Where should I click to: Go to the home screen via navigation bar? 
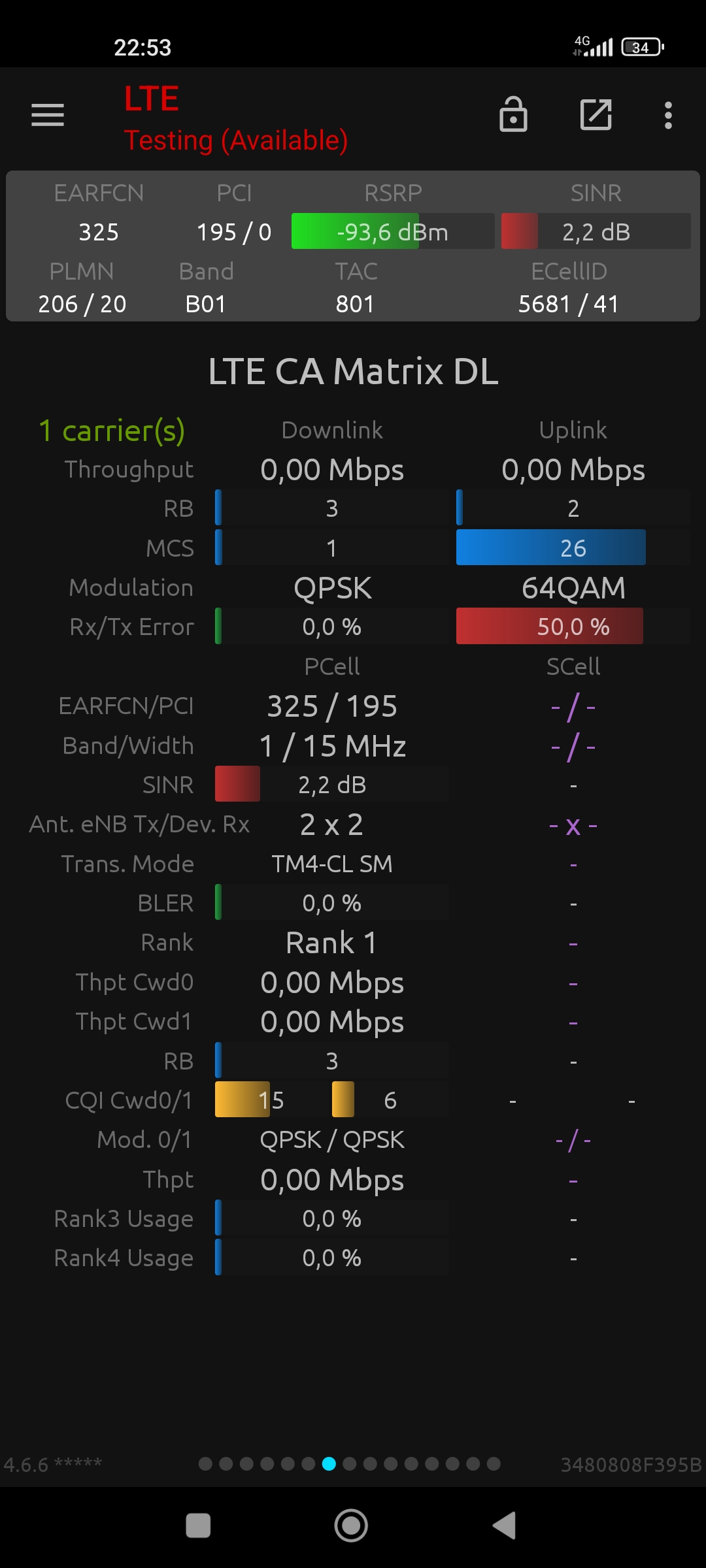351,1526
